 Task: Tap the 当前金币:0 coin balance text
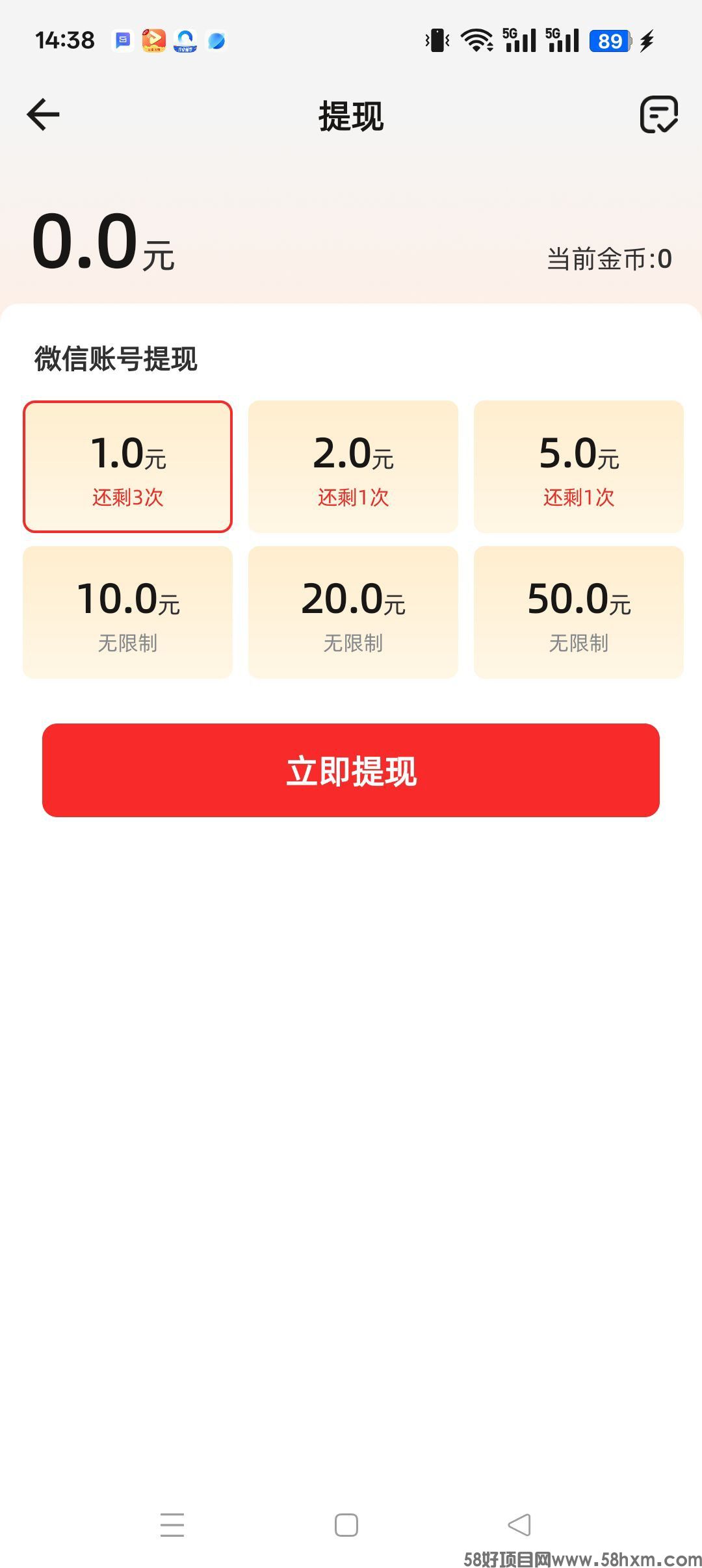[609, 259]
